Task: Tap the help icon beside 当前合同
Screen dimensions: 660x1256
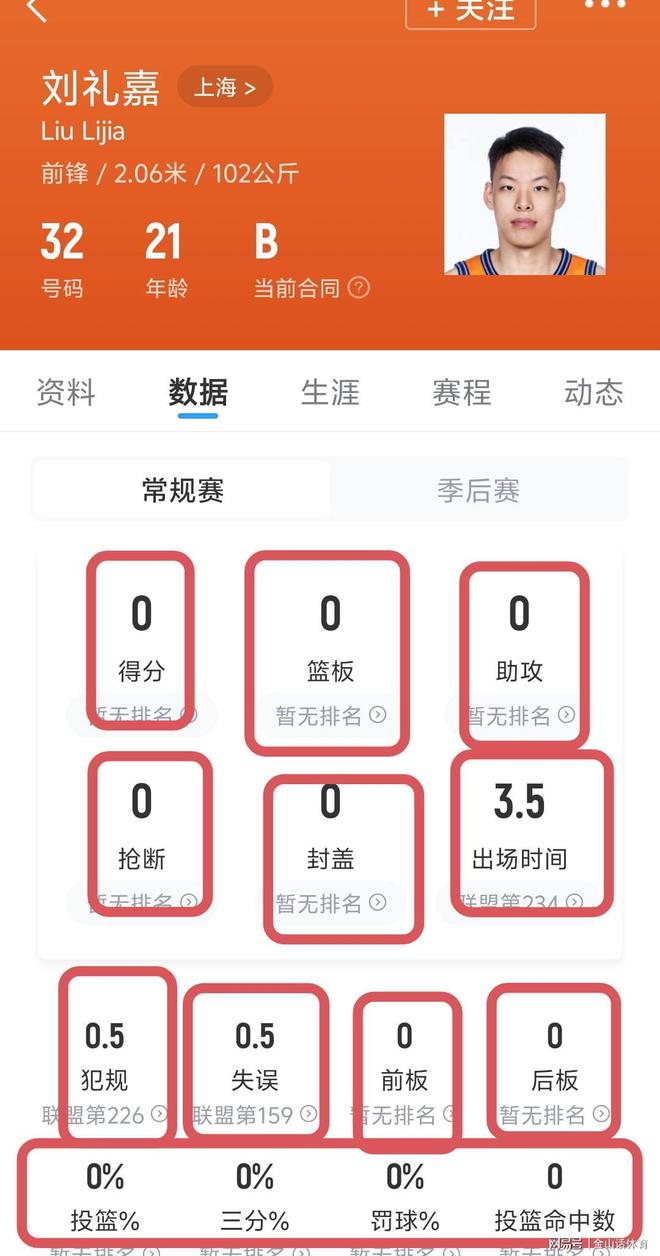Action: (359, 288)
